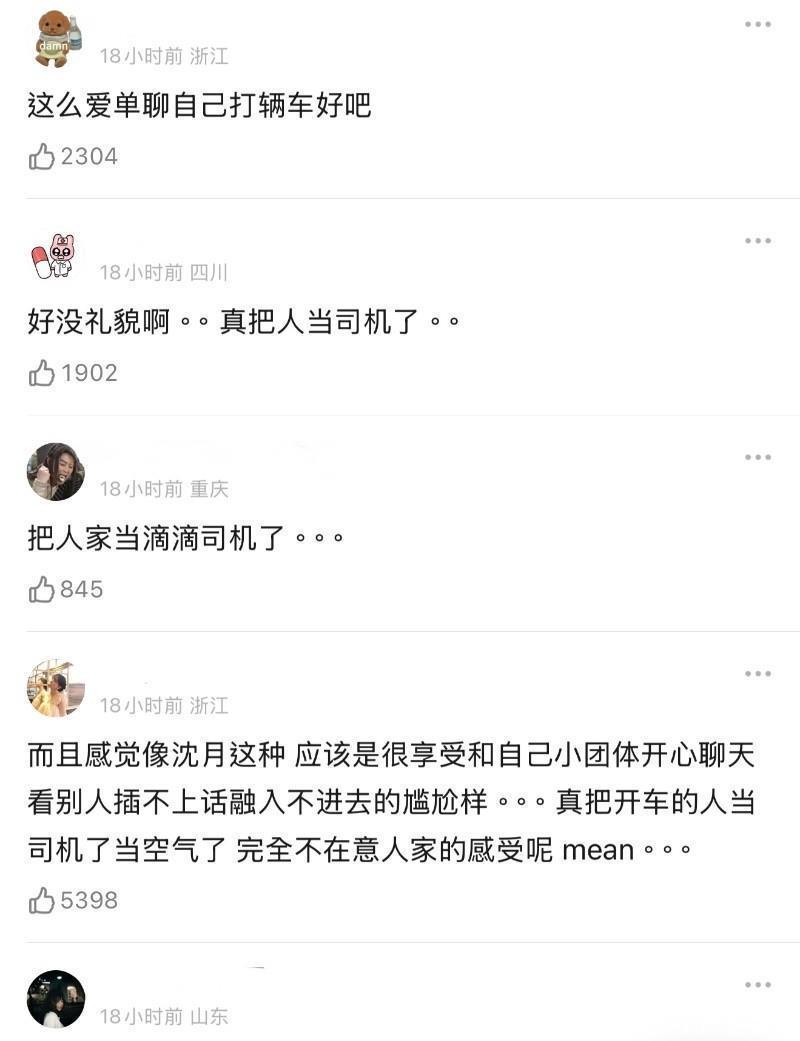Like the comment "这么爱单聊自己打辆车好吧"
Screen dimensions: 800x1041
click(x=42, y=156)
